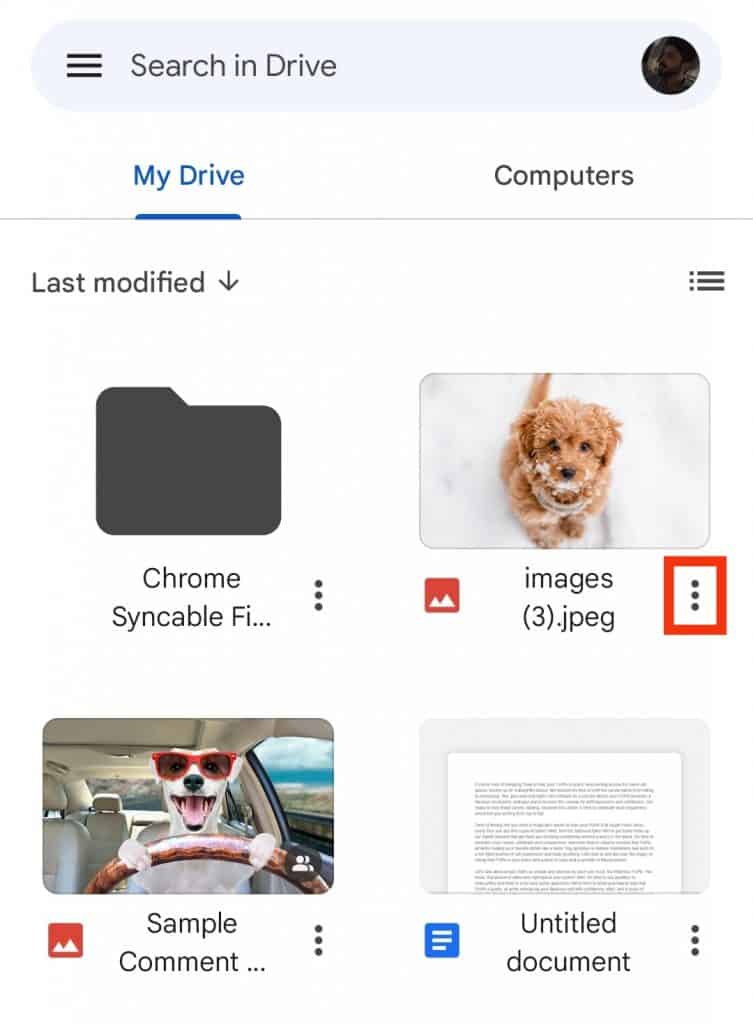
Task: Open the three-dot menu for Sample Comment file
Action: coord(317,939)
